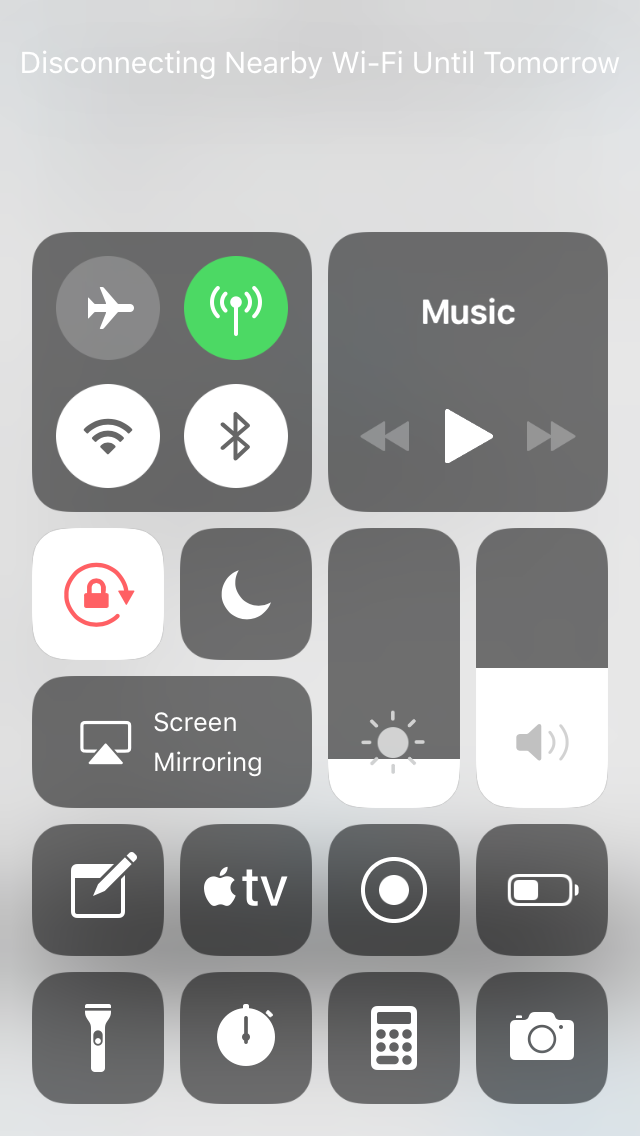Set a level on the volume slider
This screenshot has width=640, height=1136.
tap(542, 668)
